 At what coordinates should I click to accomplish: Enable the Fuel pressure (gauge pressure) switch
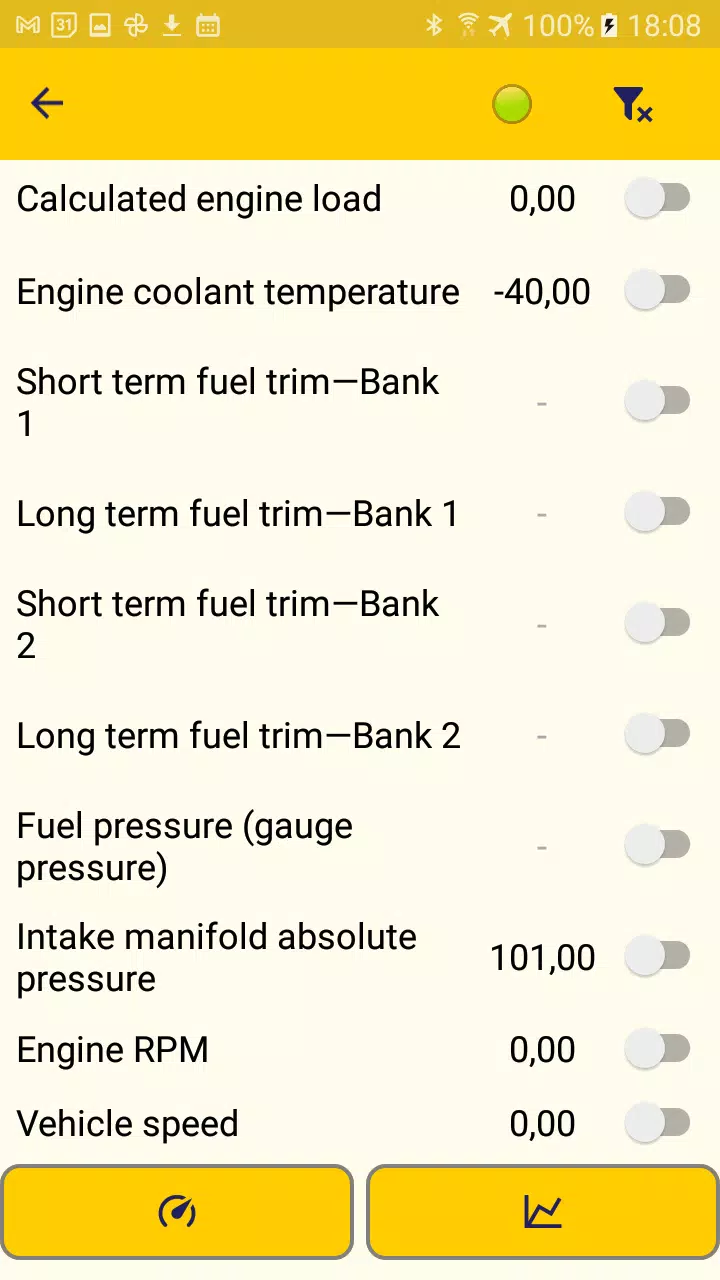point(658,846)
